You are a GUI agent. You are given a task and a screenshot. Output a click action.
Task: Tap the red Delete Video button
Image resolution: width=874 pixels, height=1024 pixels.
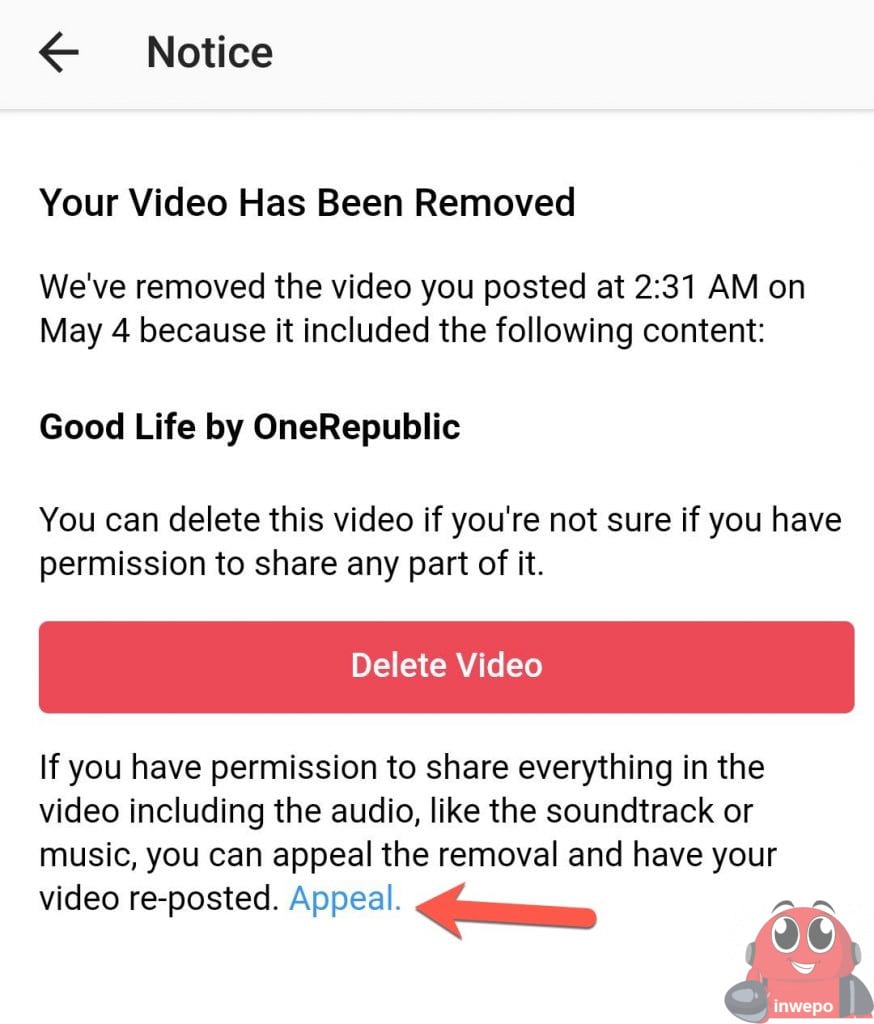tap(446, 666)
